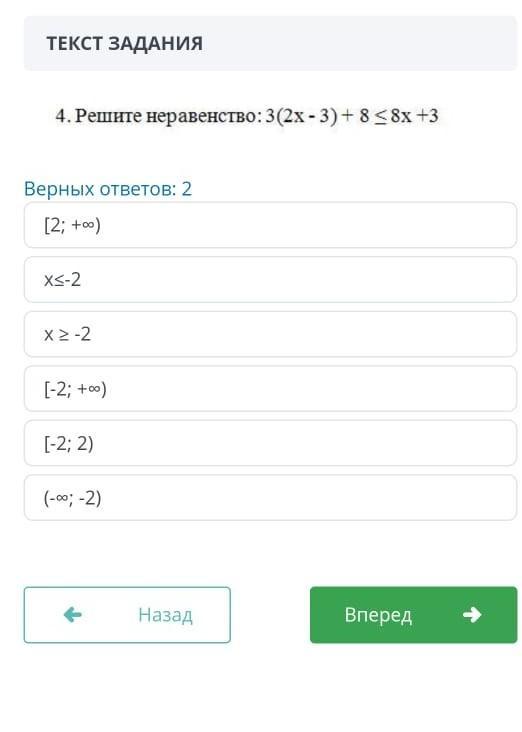Select the answer [2; +∞)

[x=270, y=225]
